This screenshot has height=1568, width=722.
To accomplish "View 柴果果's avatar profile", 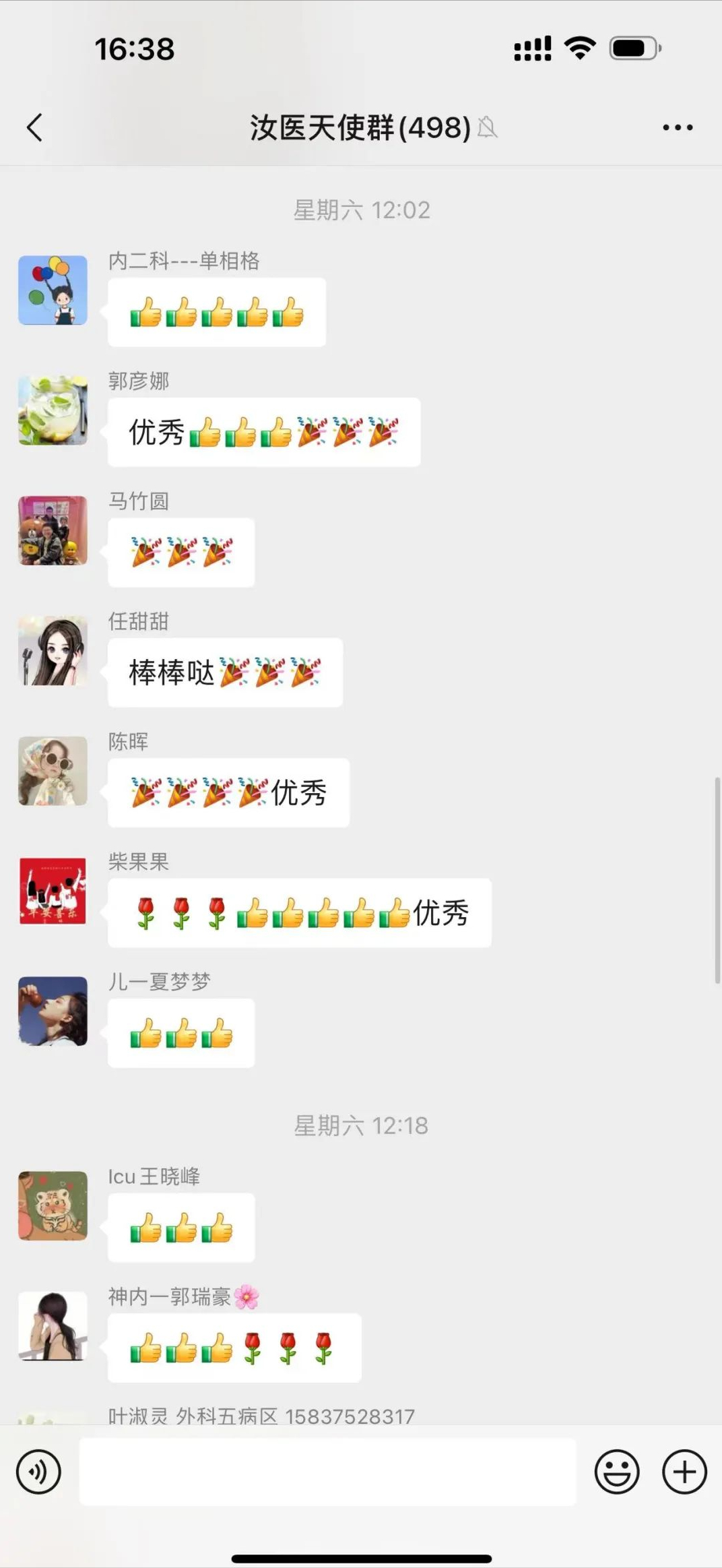I will click(x=53, y=891).
